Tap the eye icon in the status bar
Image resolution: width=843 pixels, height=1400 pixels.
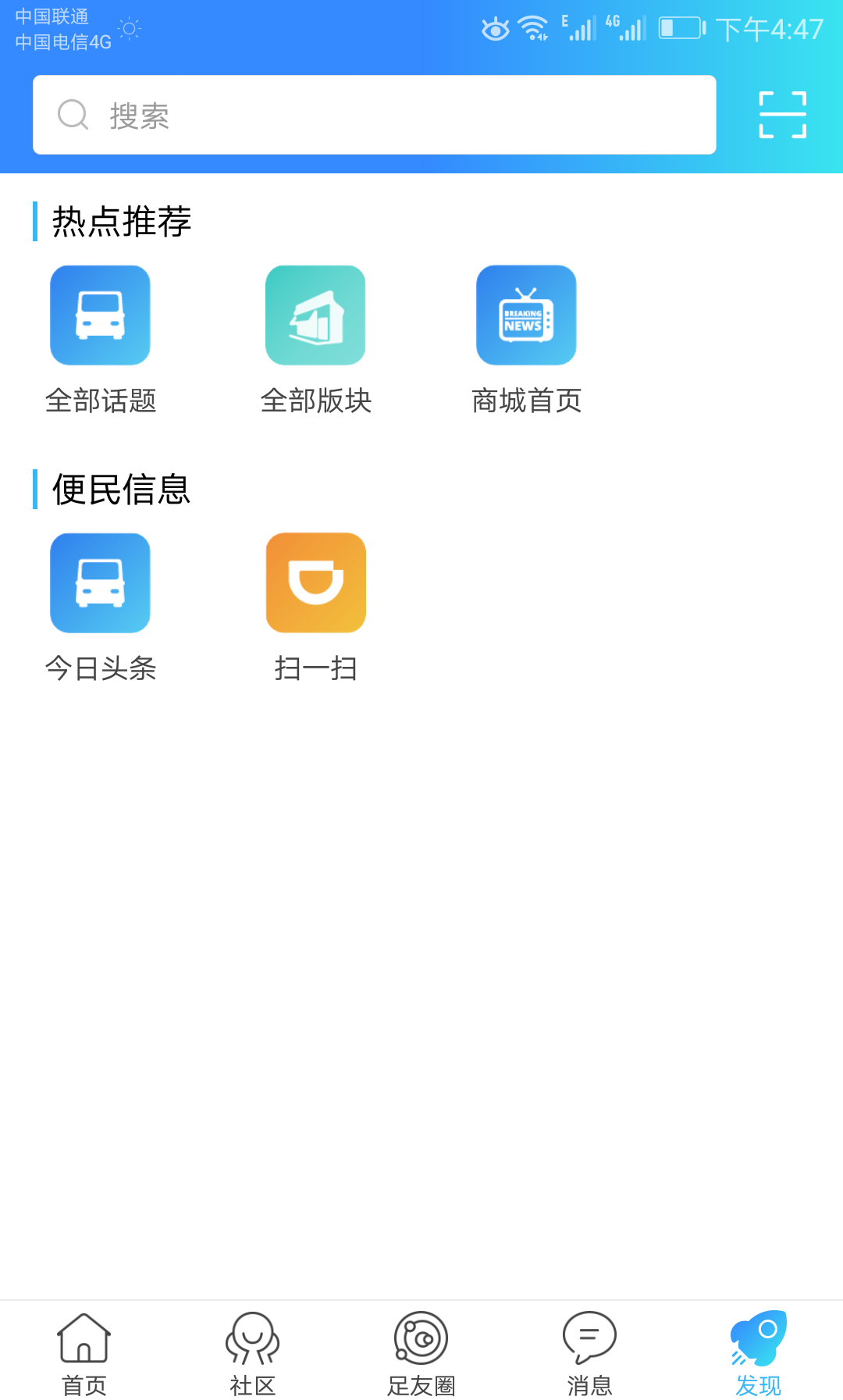click(495, 27)
